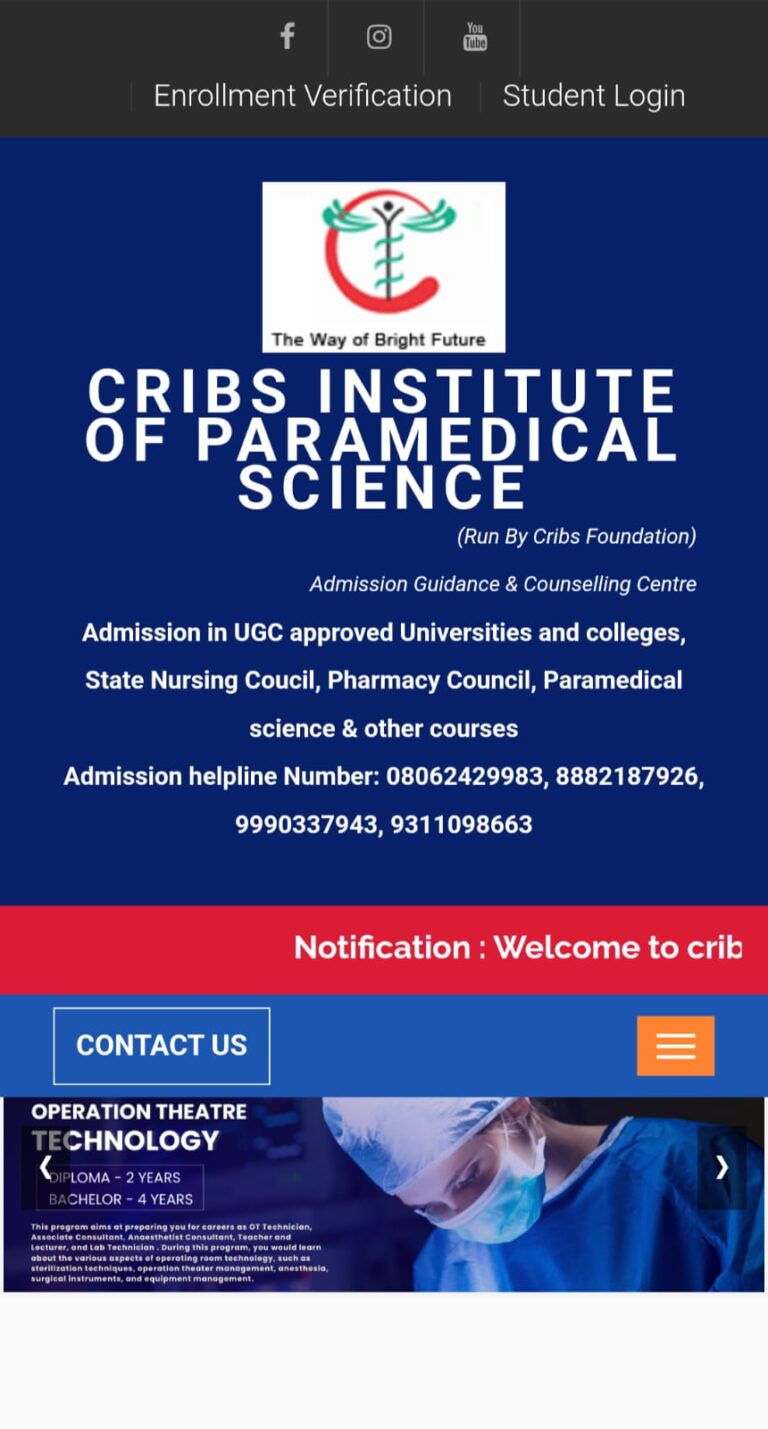Open the YouTube channel icon
Image resolution: width=768 pixels, height=1429 pixels.
pyautogui.click(x=475, y=37)
